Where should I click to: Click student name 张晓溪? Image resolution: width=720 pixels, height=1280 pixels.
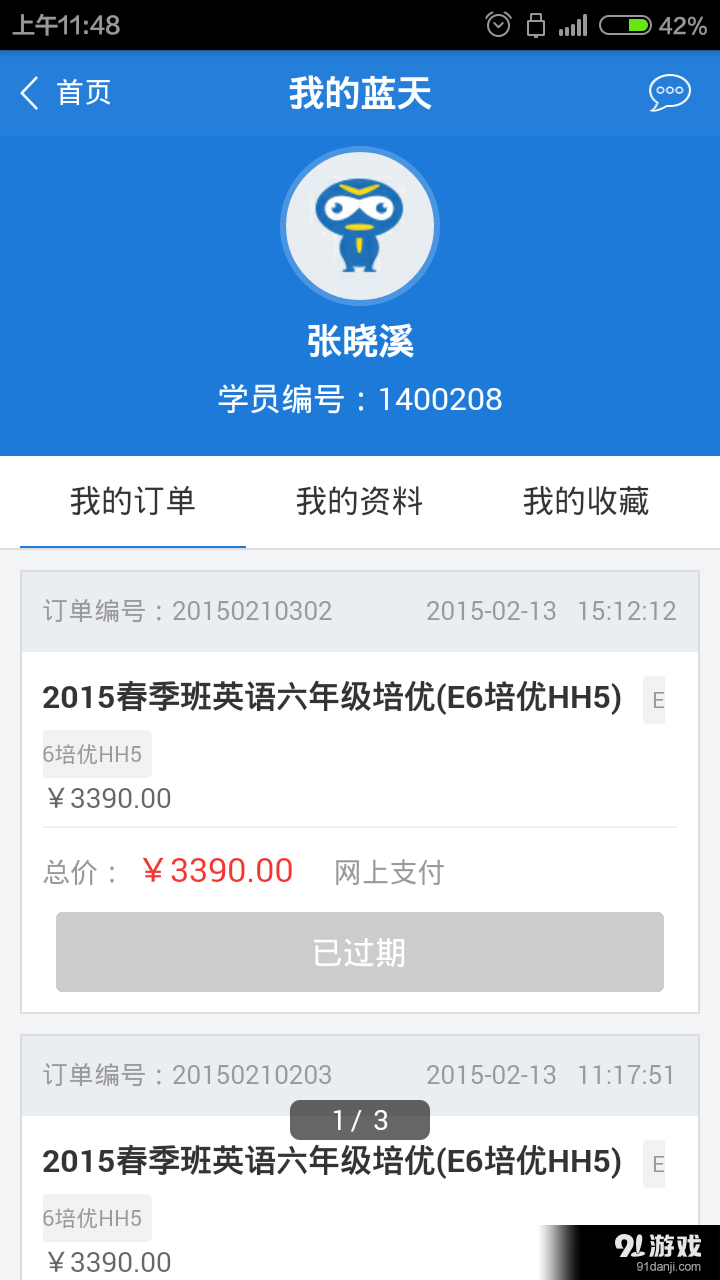pos(360,340)
